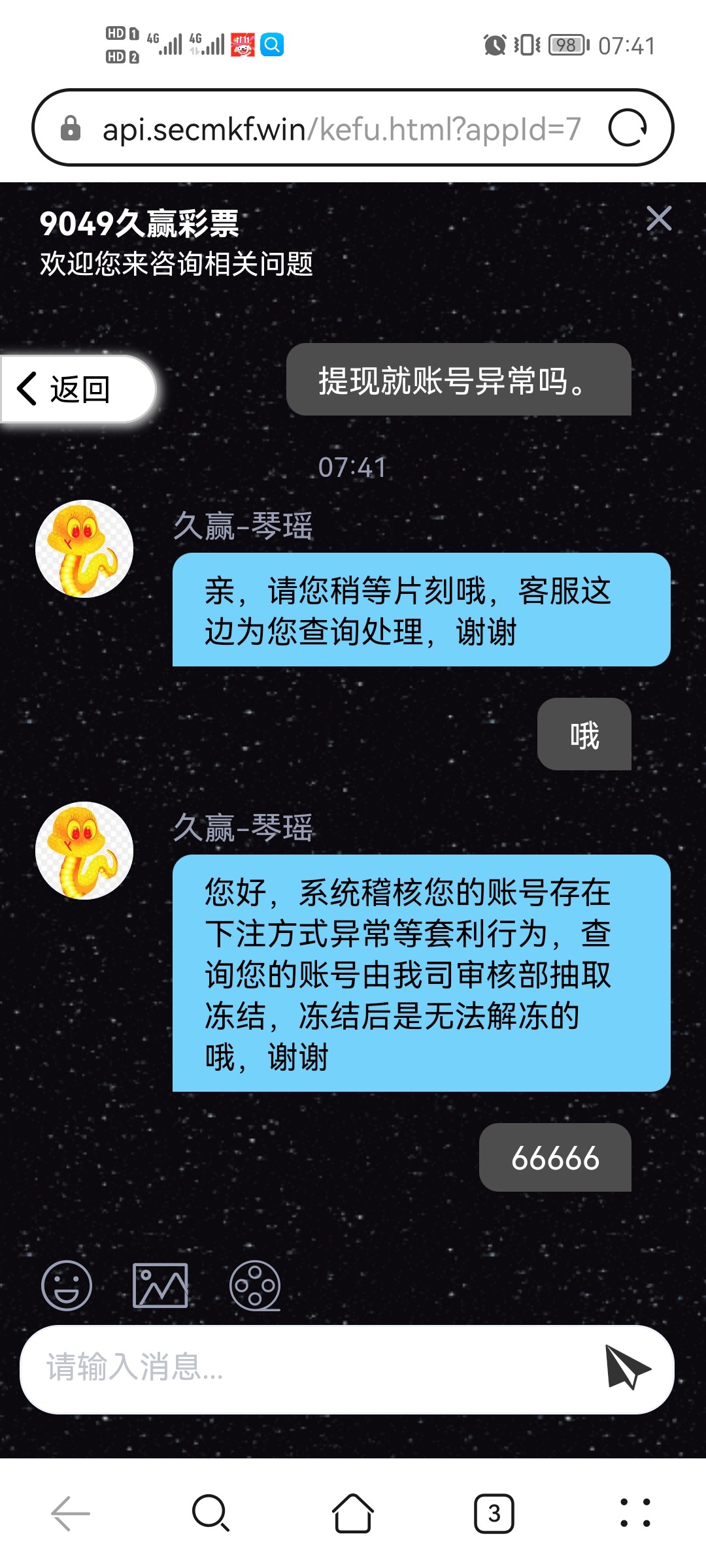Open browser search from the bottom bar
706x1568 pixels.
pyautogui.click(x=210, y=1513)
